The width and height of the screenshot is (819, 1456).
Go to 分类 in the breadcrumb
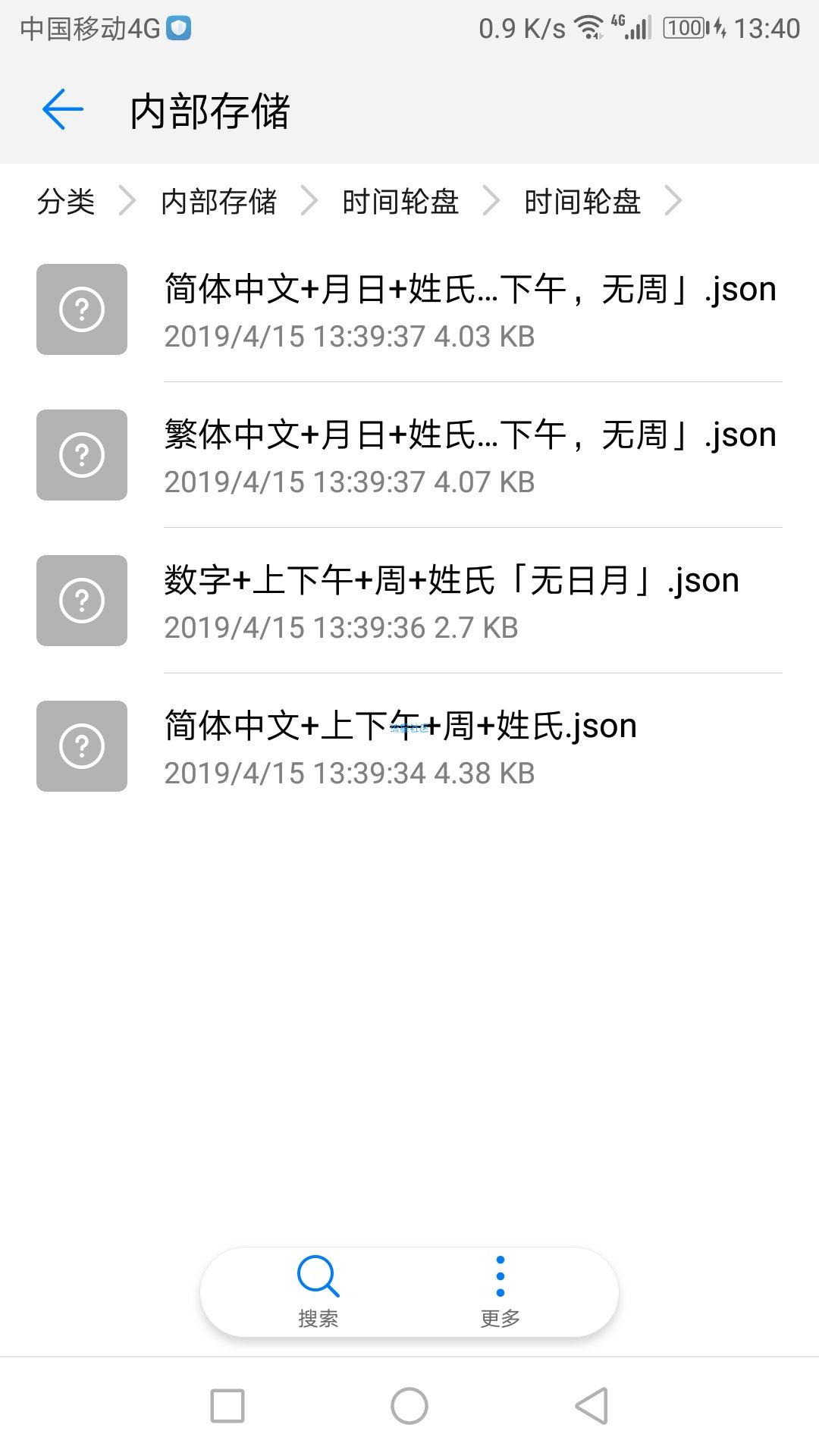point(66,202)
